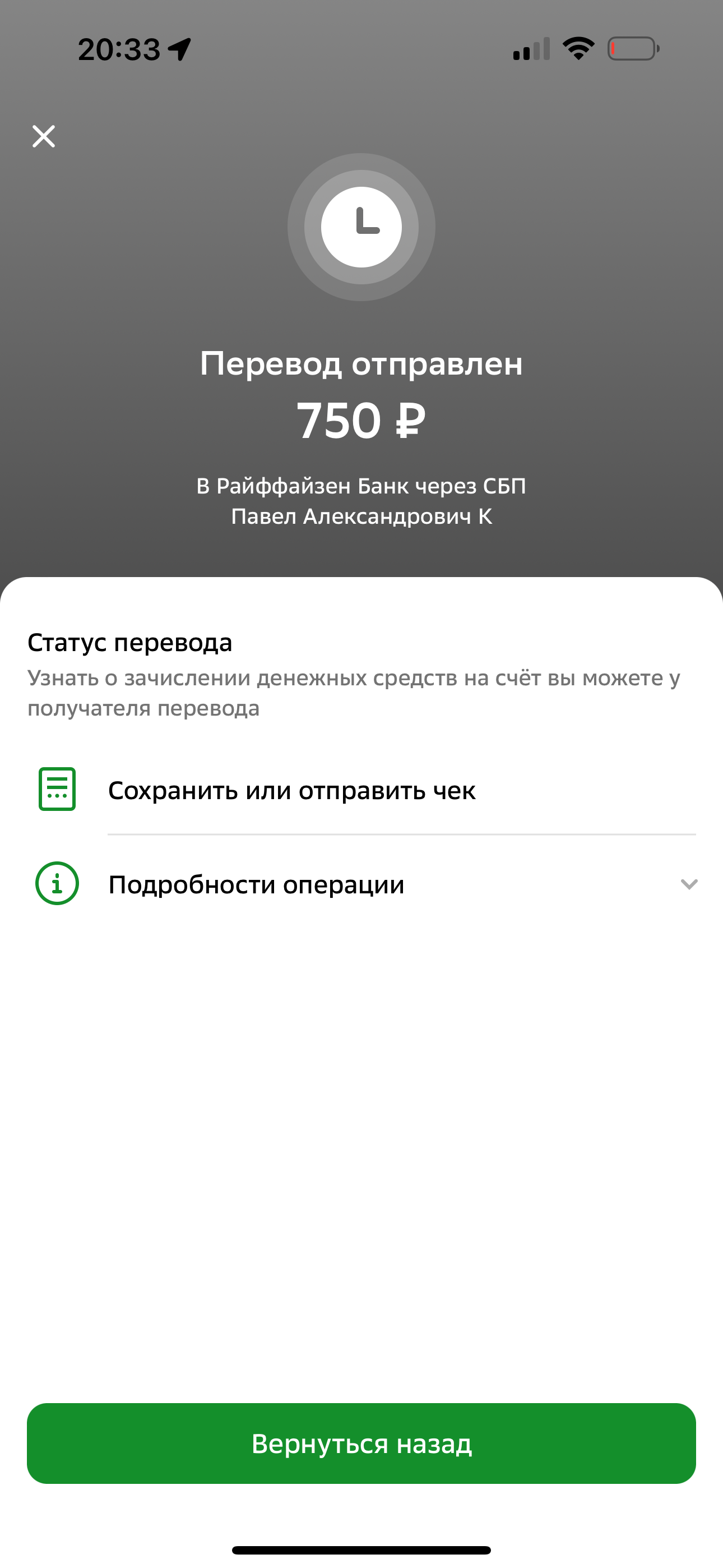
Task: Expand 'Подробности операции' details
Action: [361, 884]
